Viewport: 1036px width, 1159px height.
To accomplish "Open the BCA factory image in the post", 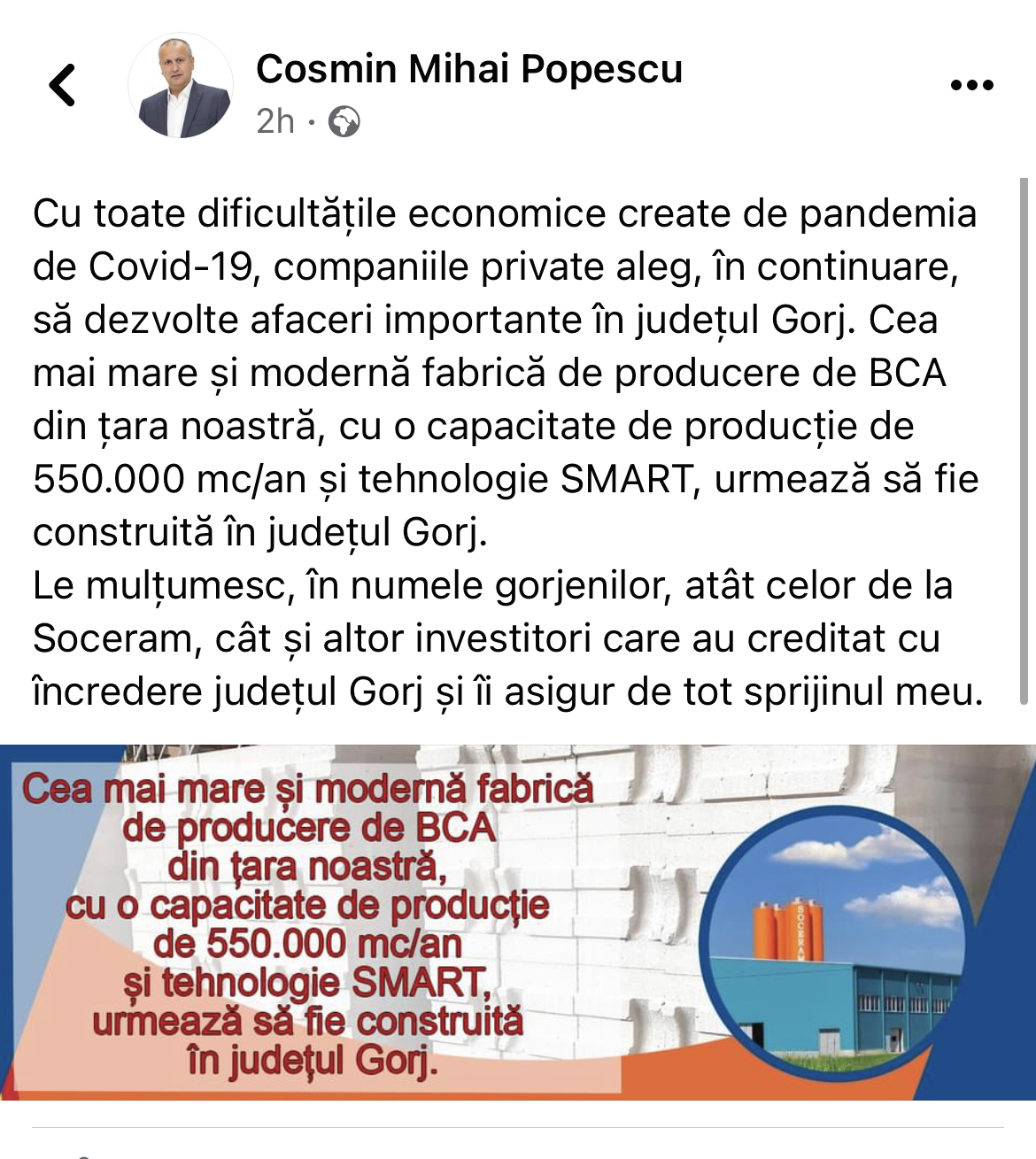I will coord(518,921).
